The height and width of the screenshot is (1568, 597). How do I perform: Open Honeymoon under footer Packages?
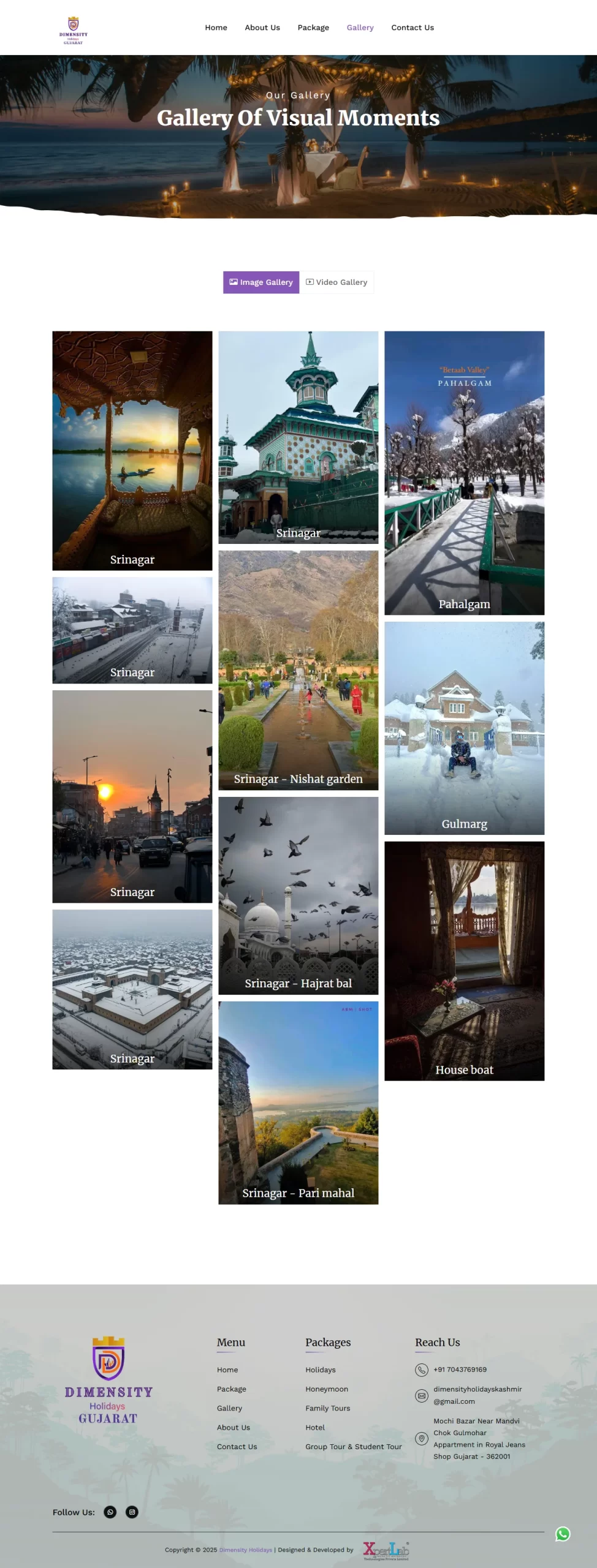point(327,1389)
